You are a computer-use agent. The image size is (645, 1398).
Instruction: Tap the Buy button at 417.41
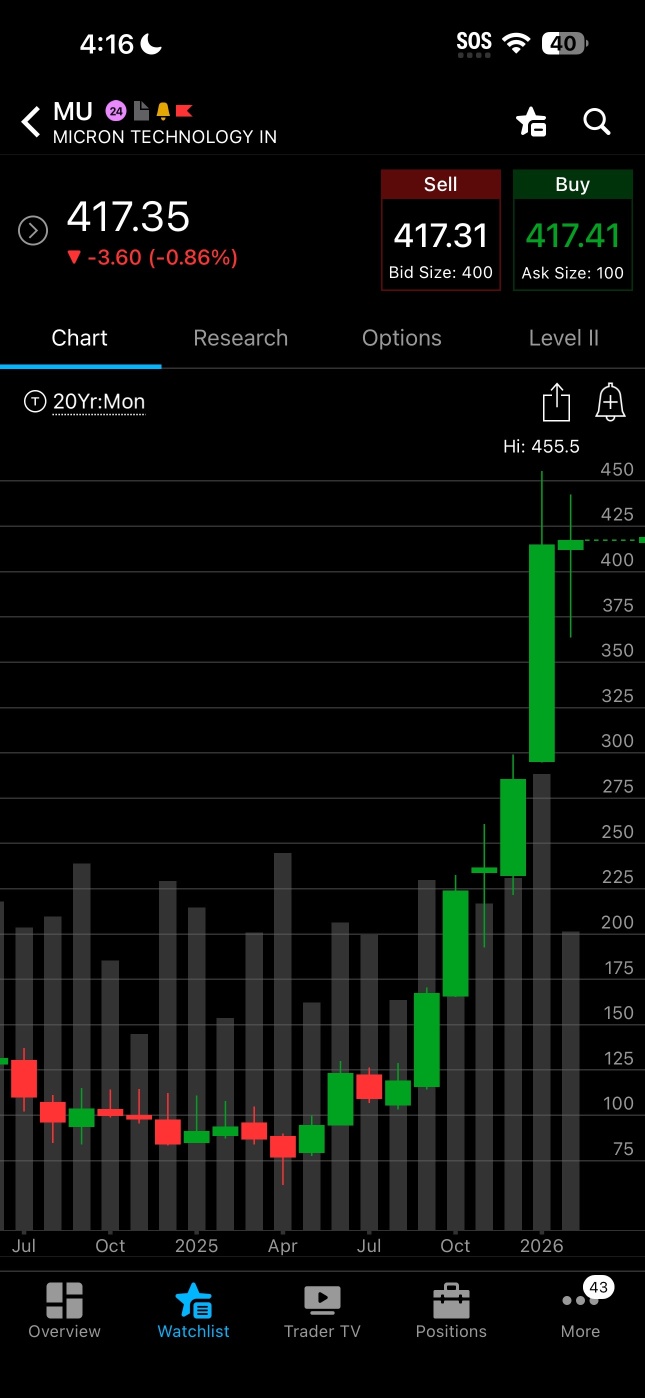coord(573,230)
